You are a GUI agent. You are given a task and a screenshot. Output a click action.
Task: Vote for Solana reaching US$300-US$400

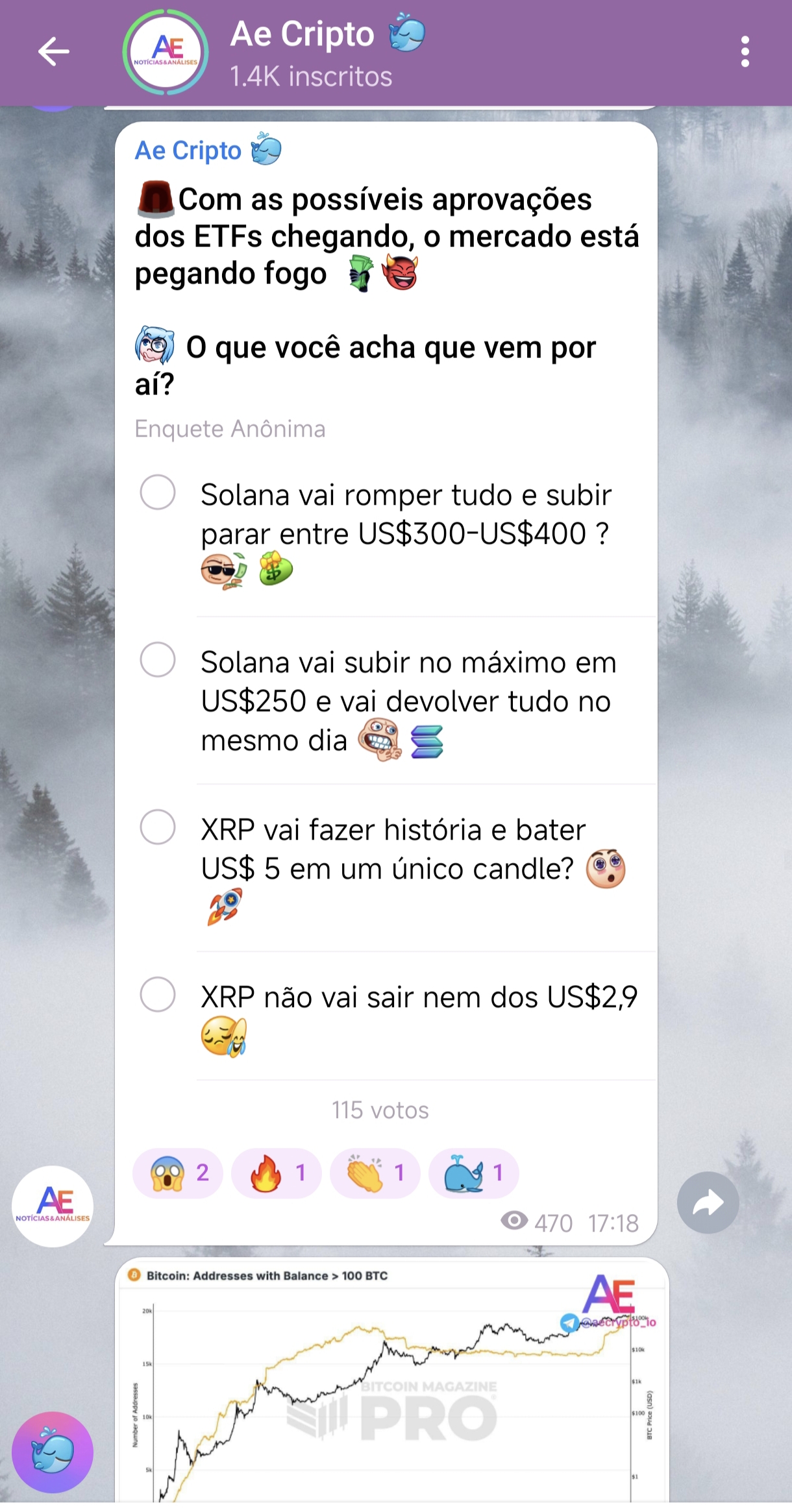(158, 492)
